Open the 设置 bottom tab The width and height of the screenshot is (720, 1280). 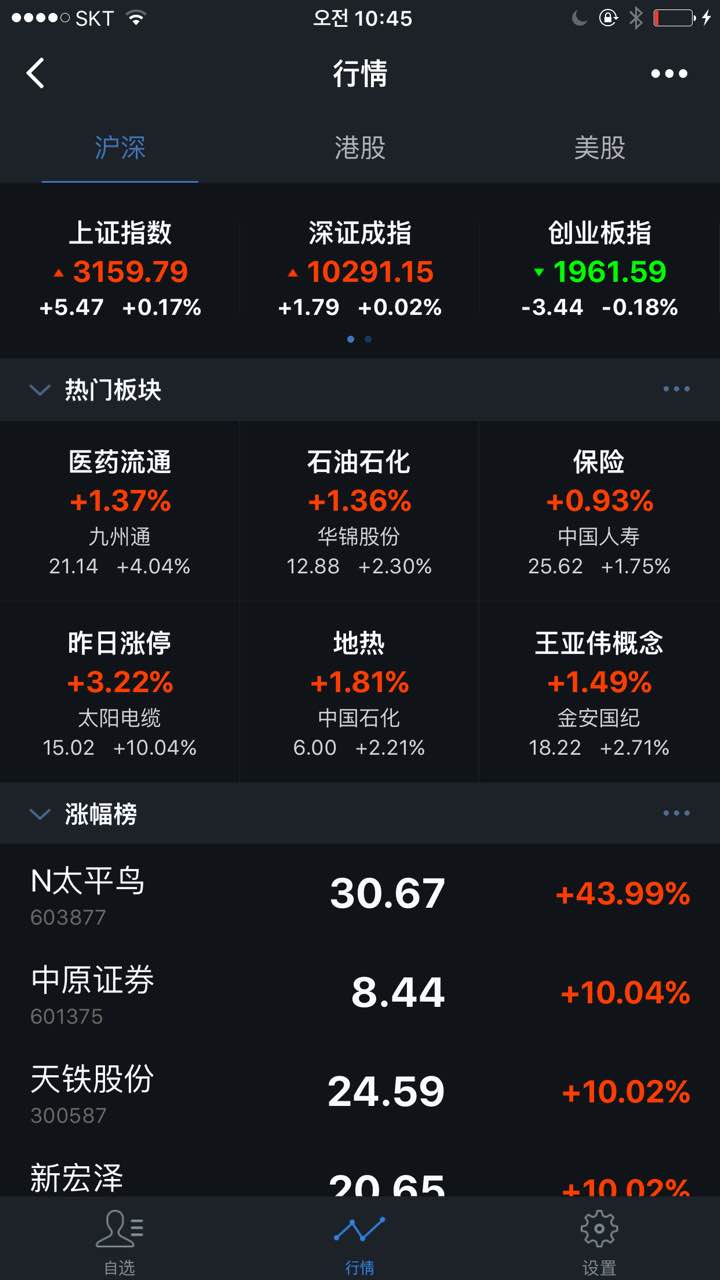(600, 1240)
